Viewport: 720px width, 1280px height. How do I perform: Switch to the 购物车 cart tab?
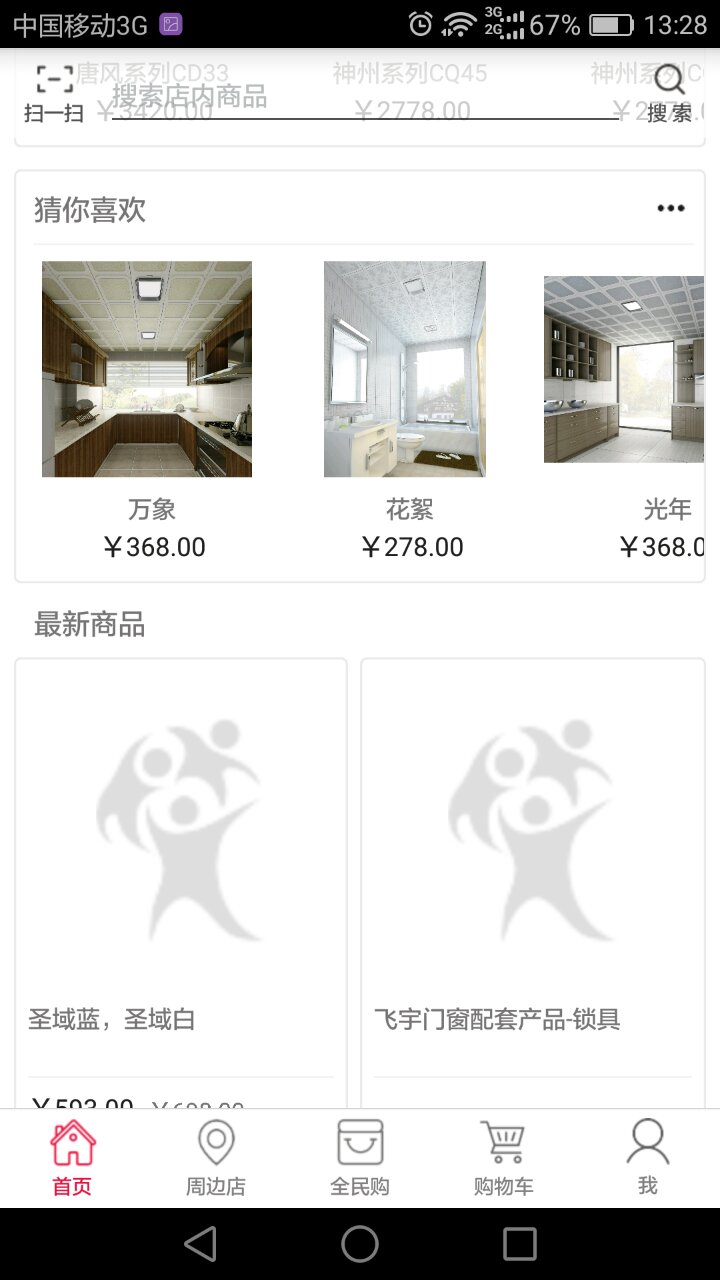pos(503,1157)
